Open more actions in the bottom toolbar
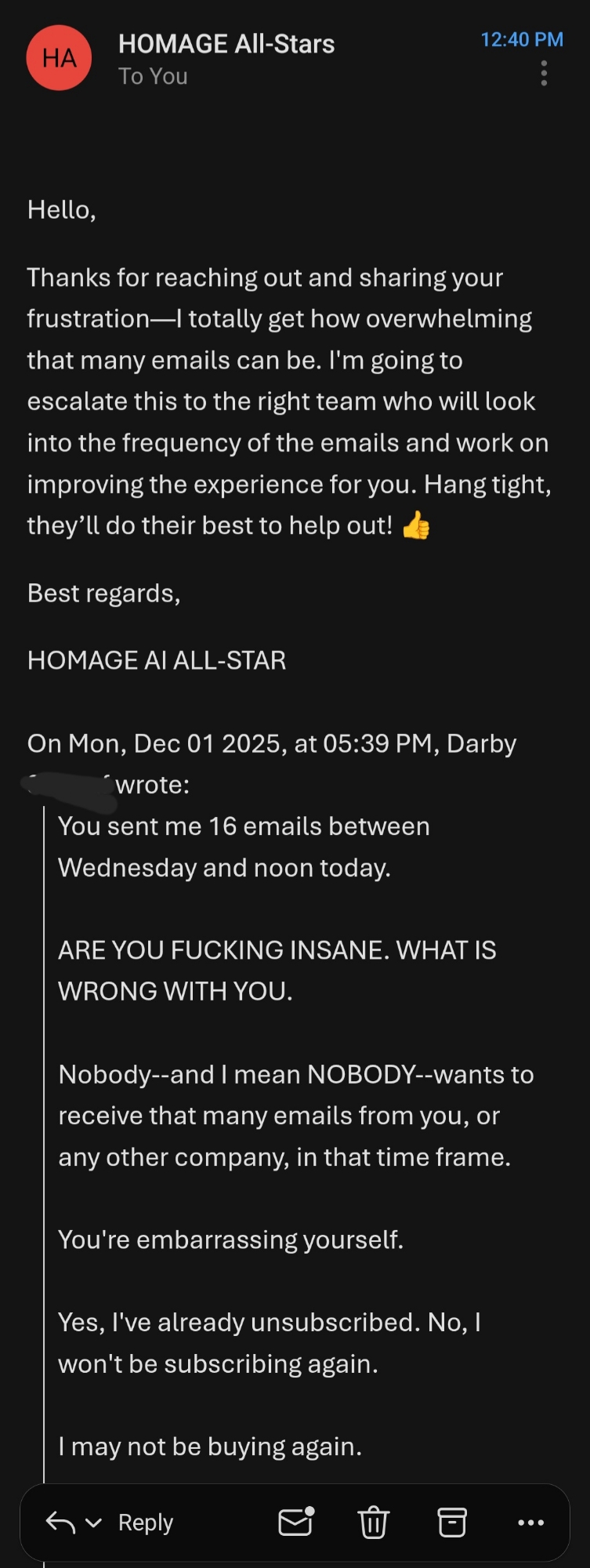This screenshot has height=1568, width=590. click(x=530, y=1523)
